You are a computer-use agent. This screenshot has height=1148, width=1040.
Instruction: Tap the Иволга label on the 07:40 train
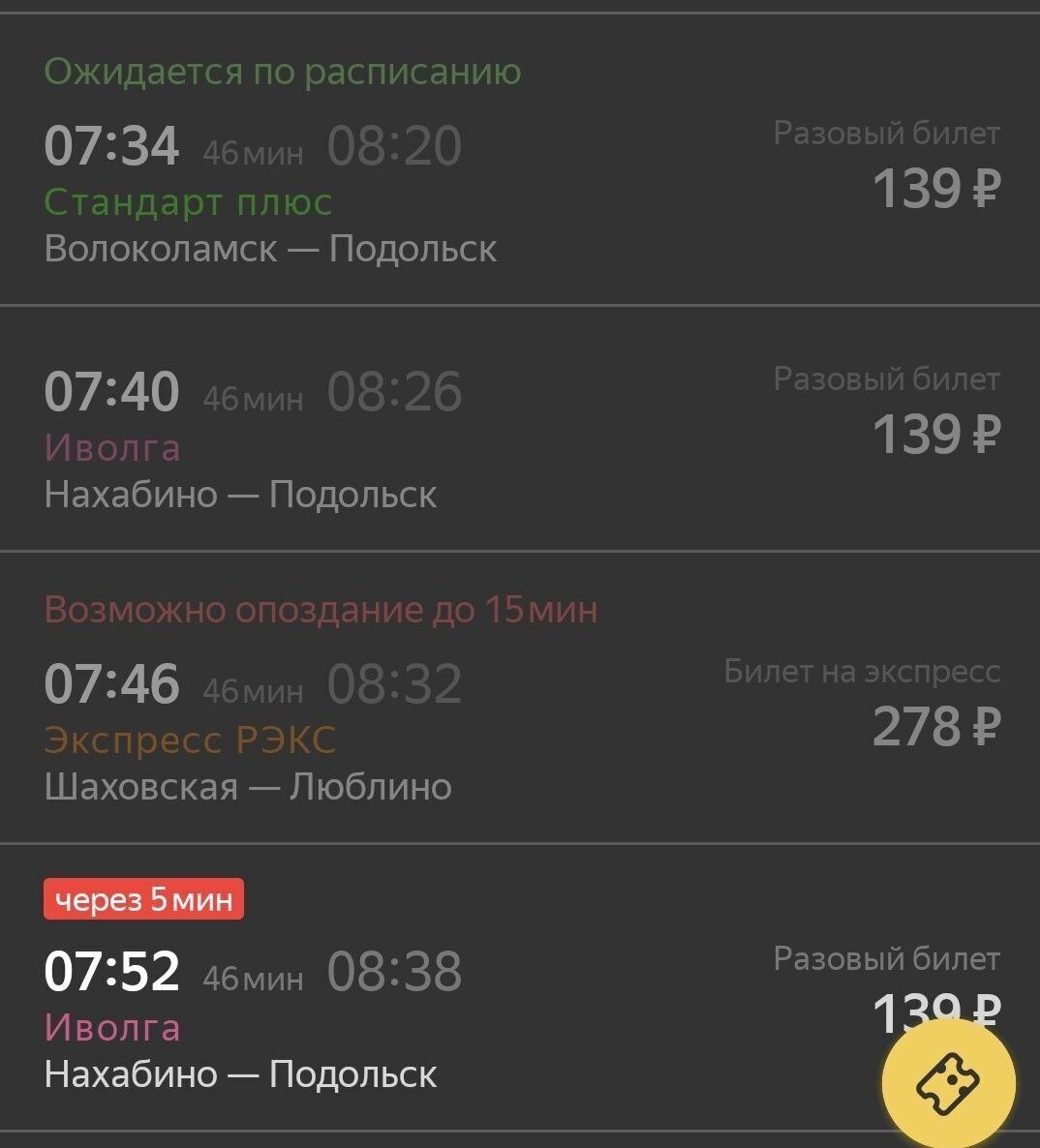coord(112,448)
